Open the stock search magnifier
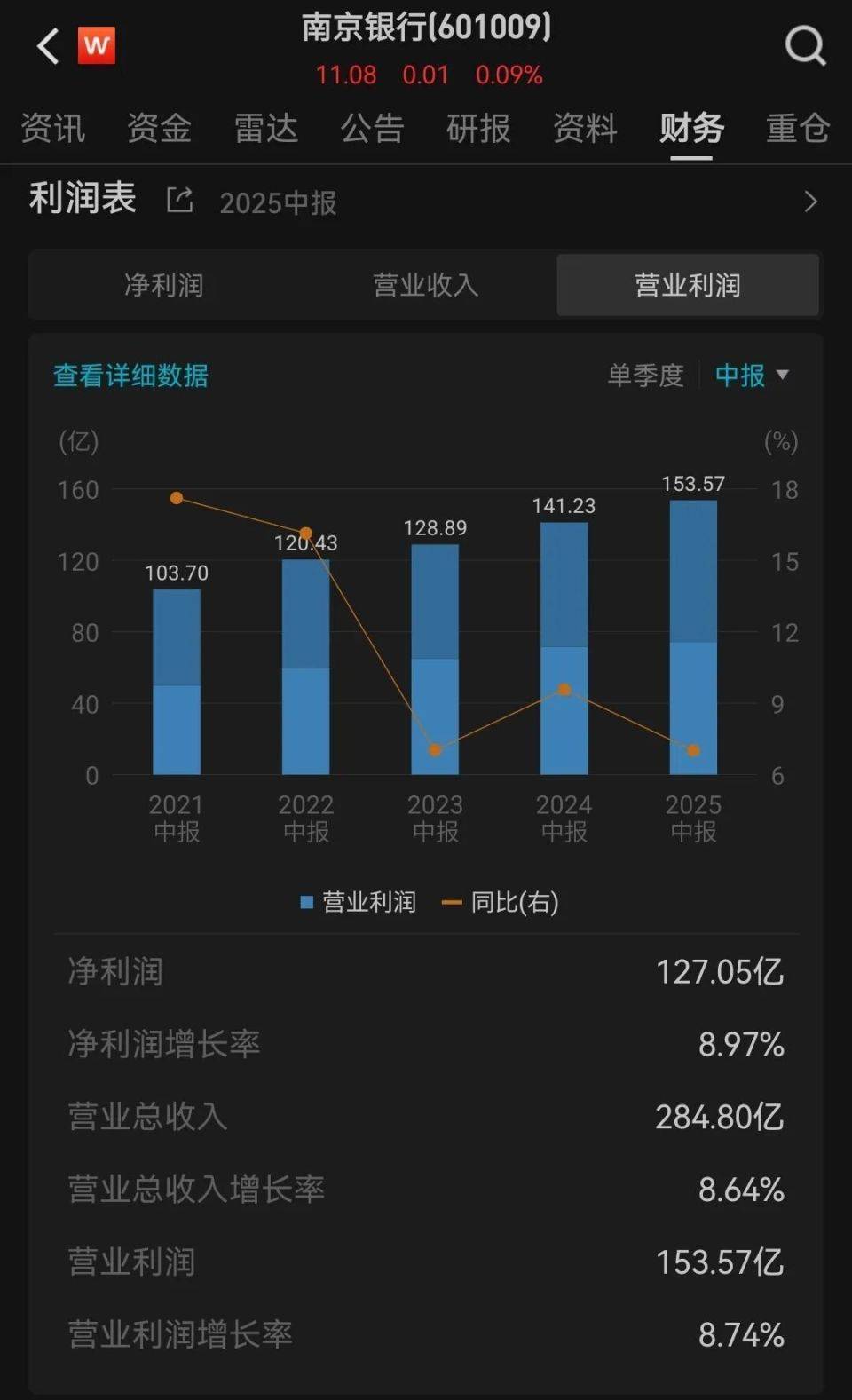The width and height of the screenshot is (852, 1400). coord(804,45)
